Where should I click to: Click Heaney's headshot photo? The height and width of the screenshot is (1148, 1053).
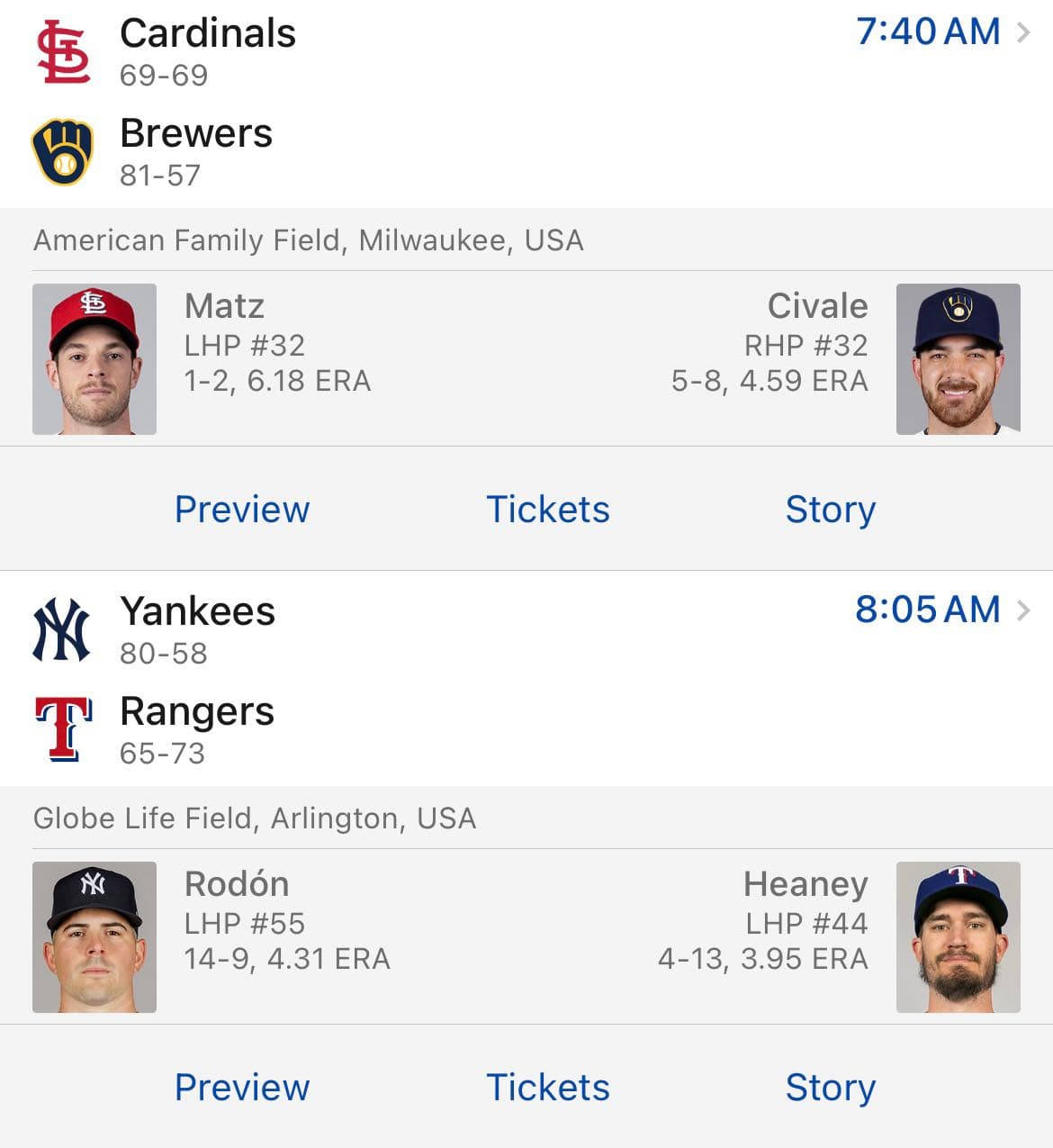click(958, 936)
